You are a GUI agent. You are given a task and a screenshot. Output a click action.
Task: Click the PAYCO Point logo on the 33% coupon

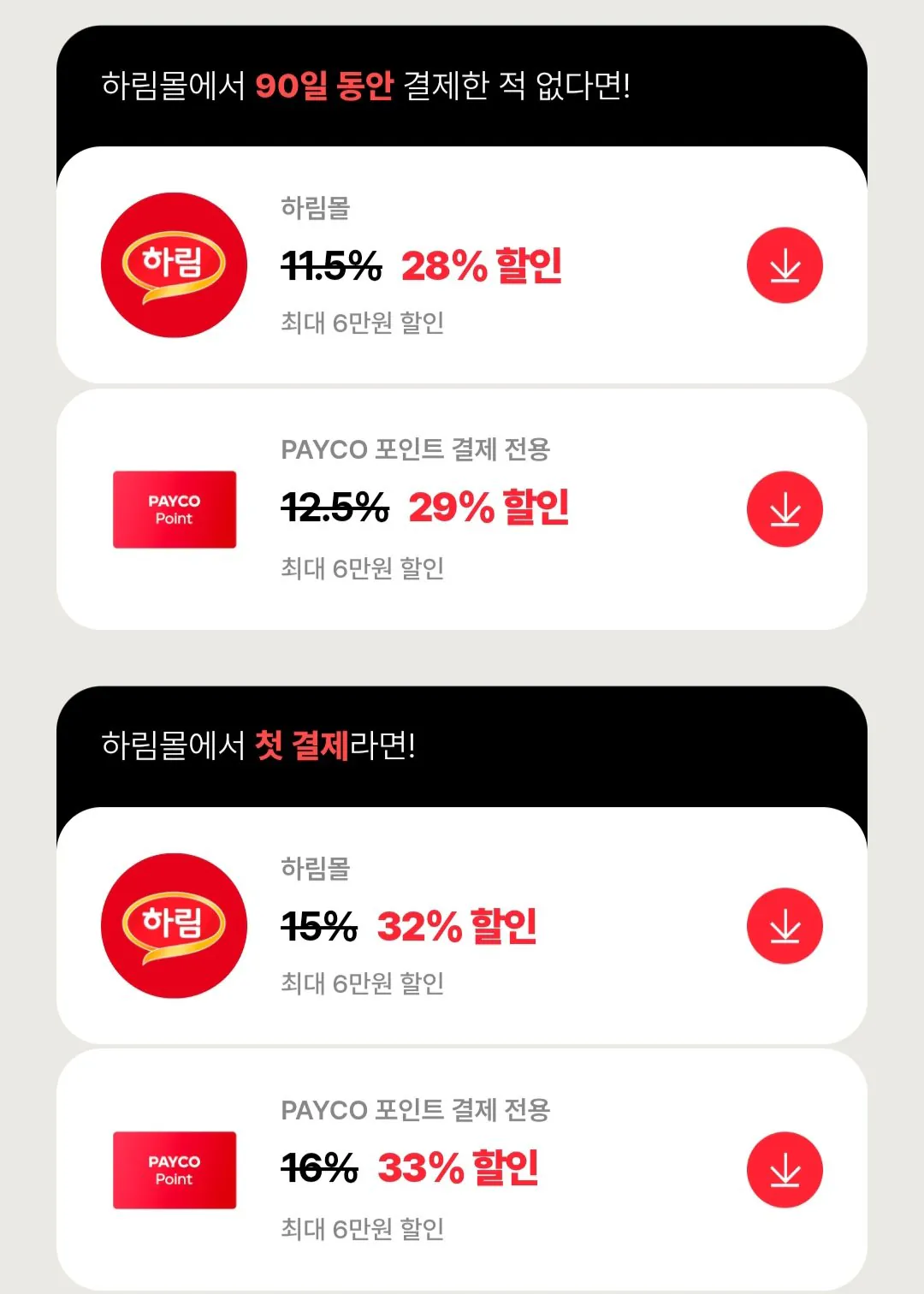click(174, 1170)
